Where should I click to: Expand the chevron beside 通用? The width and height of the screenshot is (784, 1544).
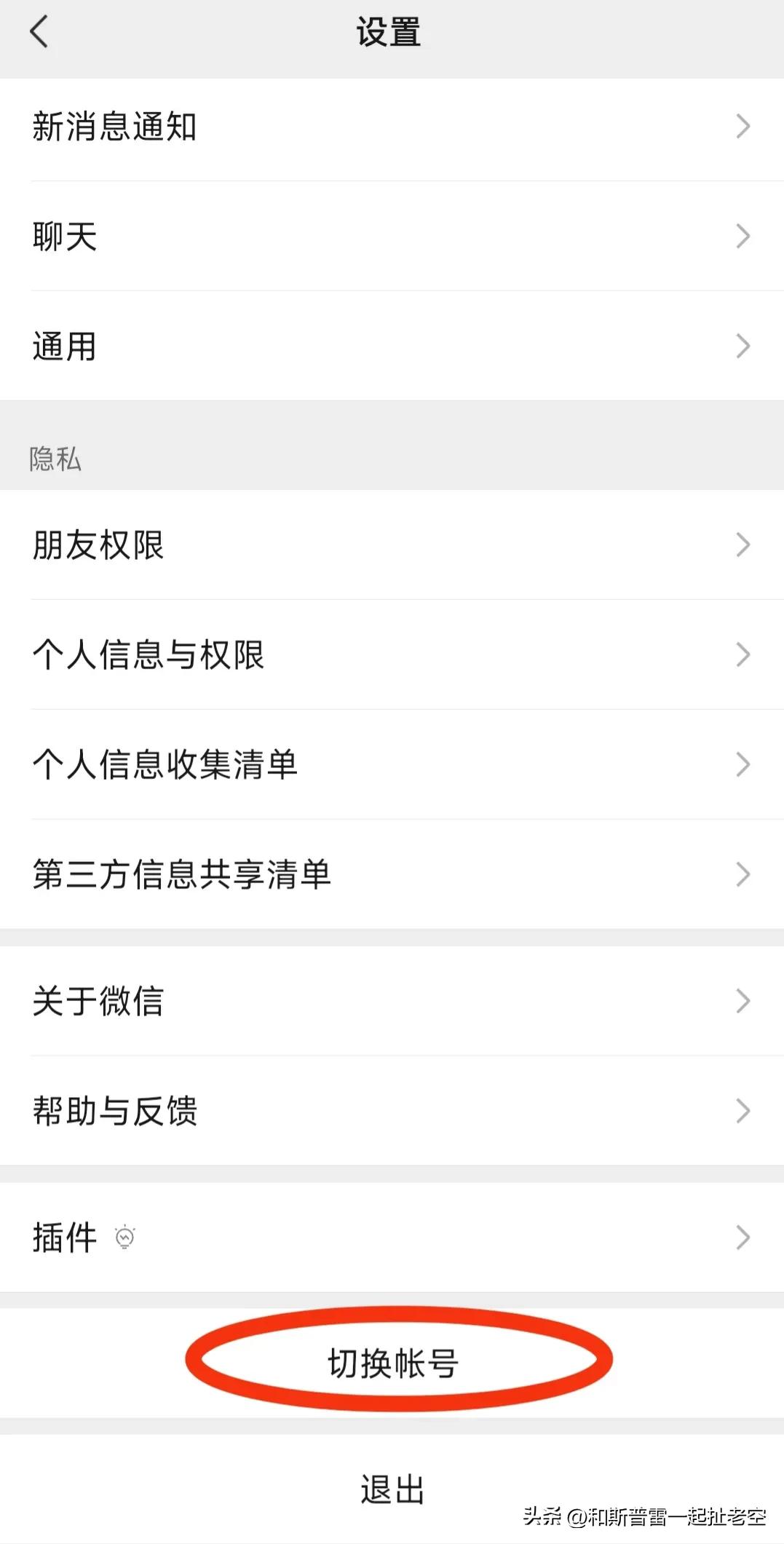[x=743, y=347]
